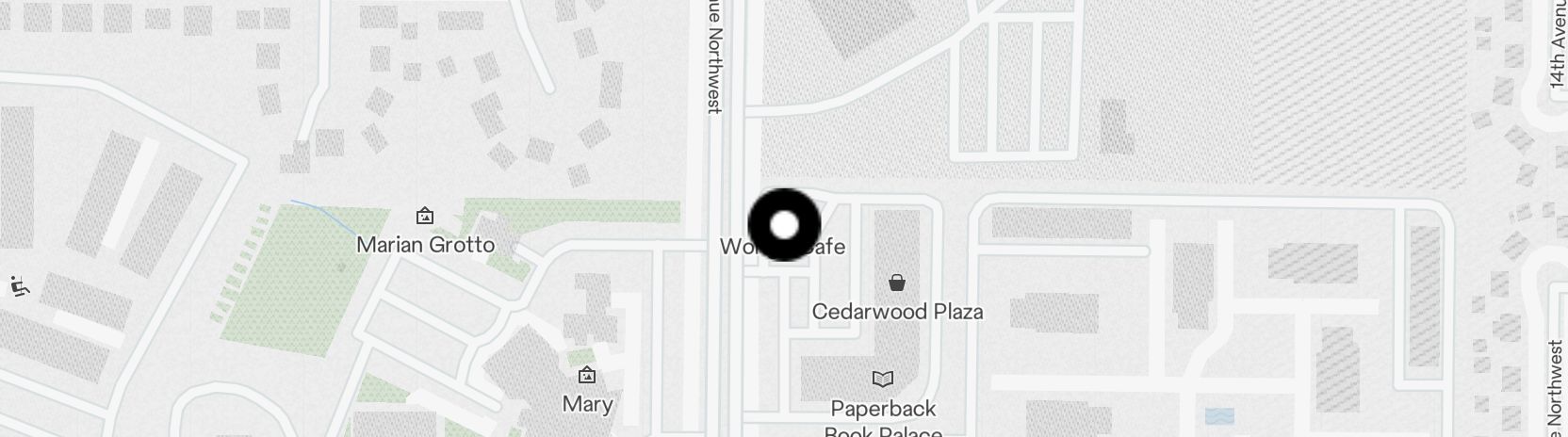Image resolution: width=1568 pixels, height=437 pixels.
Task: Tap the Mary landmark on map
Action: pos(587,403)
